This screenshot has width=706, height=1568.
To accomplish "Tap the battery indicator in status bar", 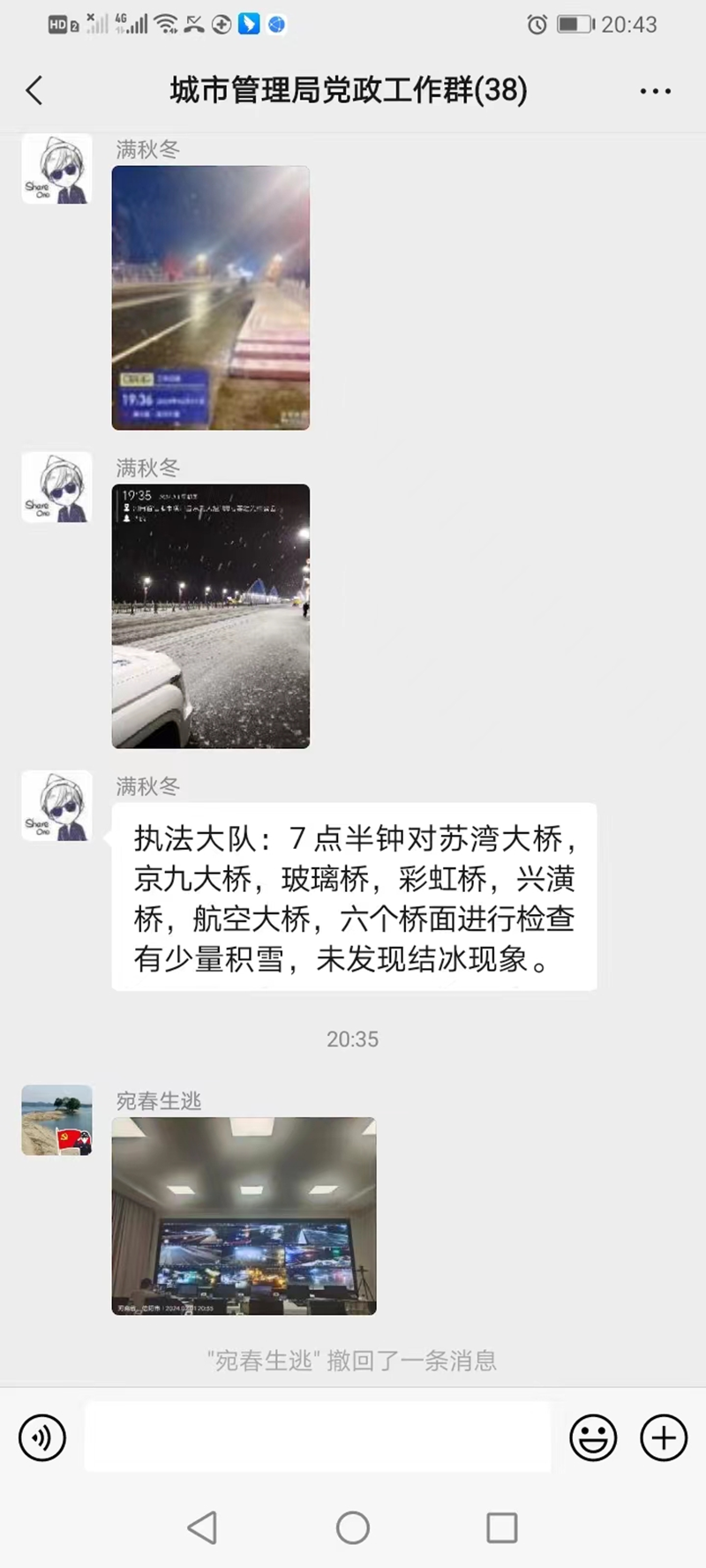I will (x=574, y=25).
